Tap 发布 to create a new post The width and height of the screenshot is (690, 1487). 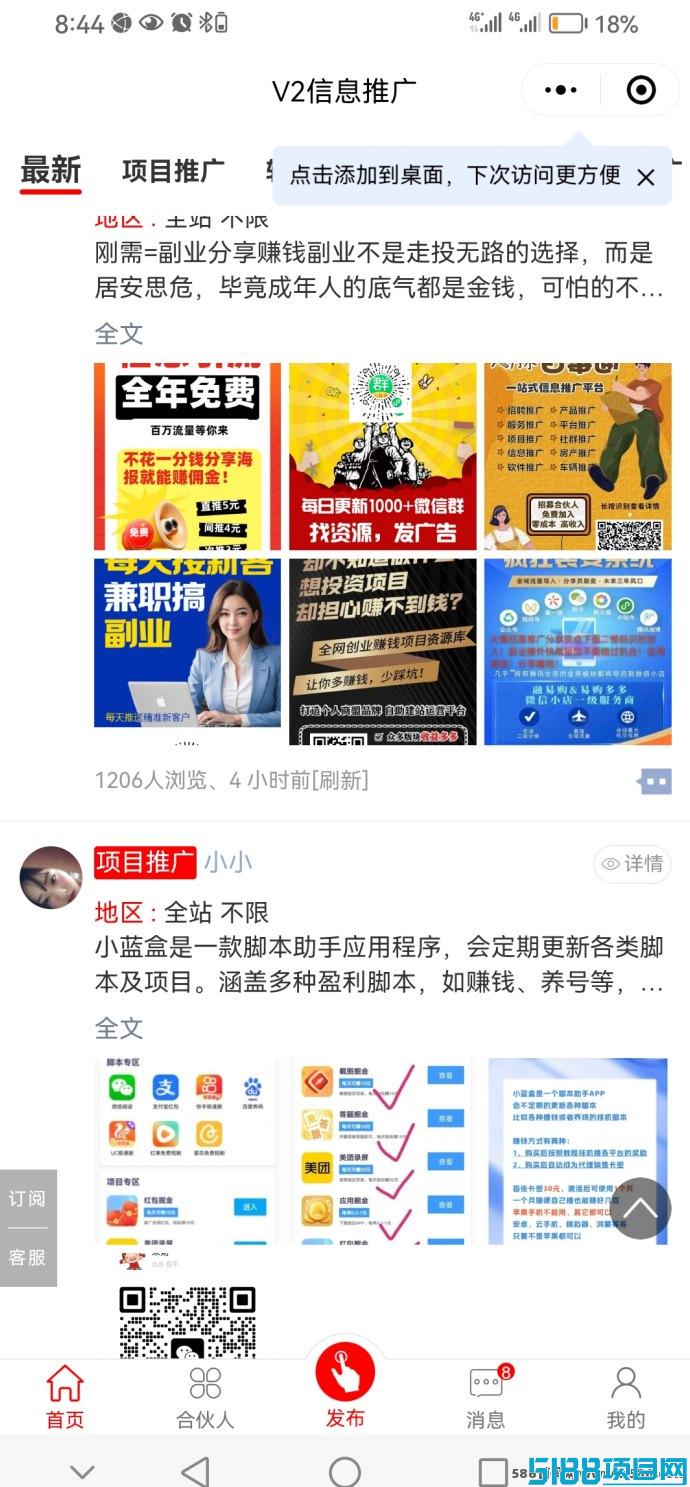pyautogui.click(x=345, y=1385)
